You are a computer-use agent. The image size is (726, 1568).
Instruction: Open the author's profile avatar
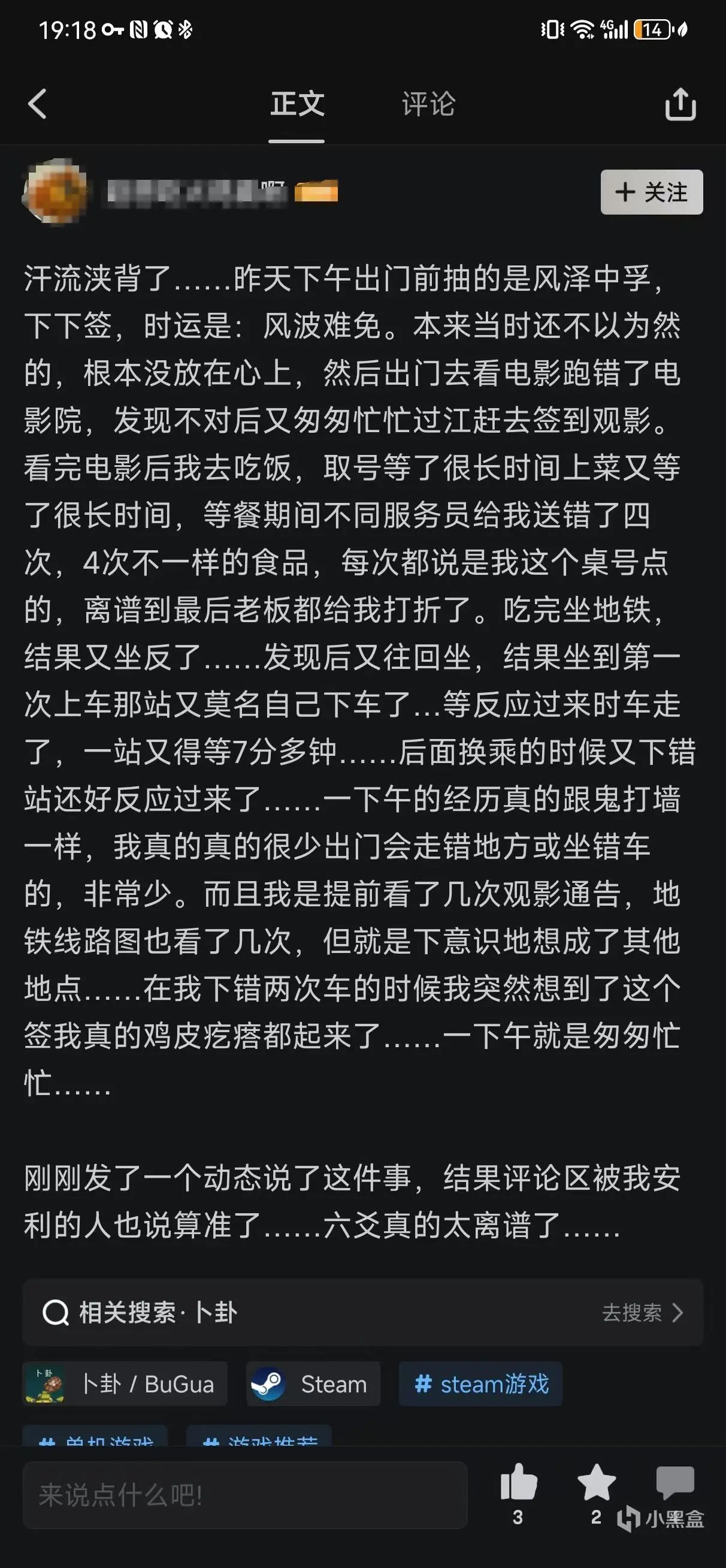55,192
